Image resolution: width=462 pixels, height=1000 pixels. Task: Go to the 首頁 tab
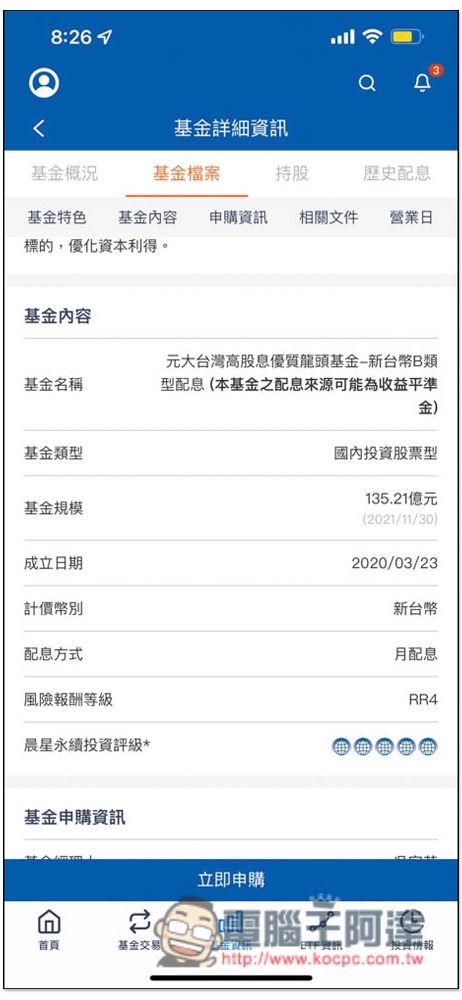49,930
